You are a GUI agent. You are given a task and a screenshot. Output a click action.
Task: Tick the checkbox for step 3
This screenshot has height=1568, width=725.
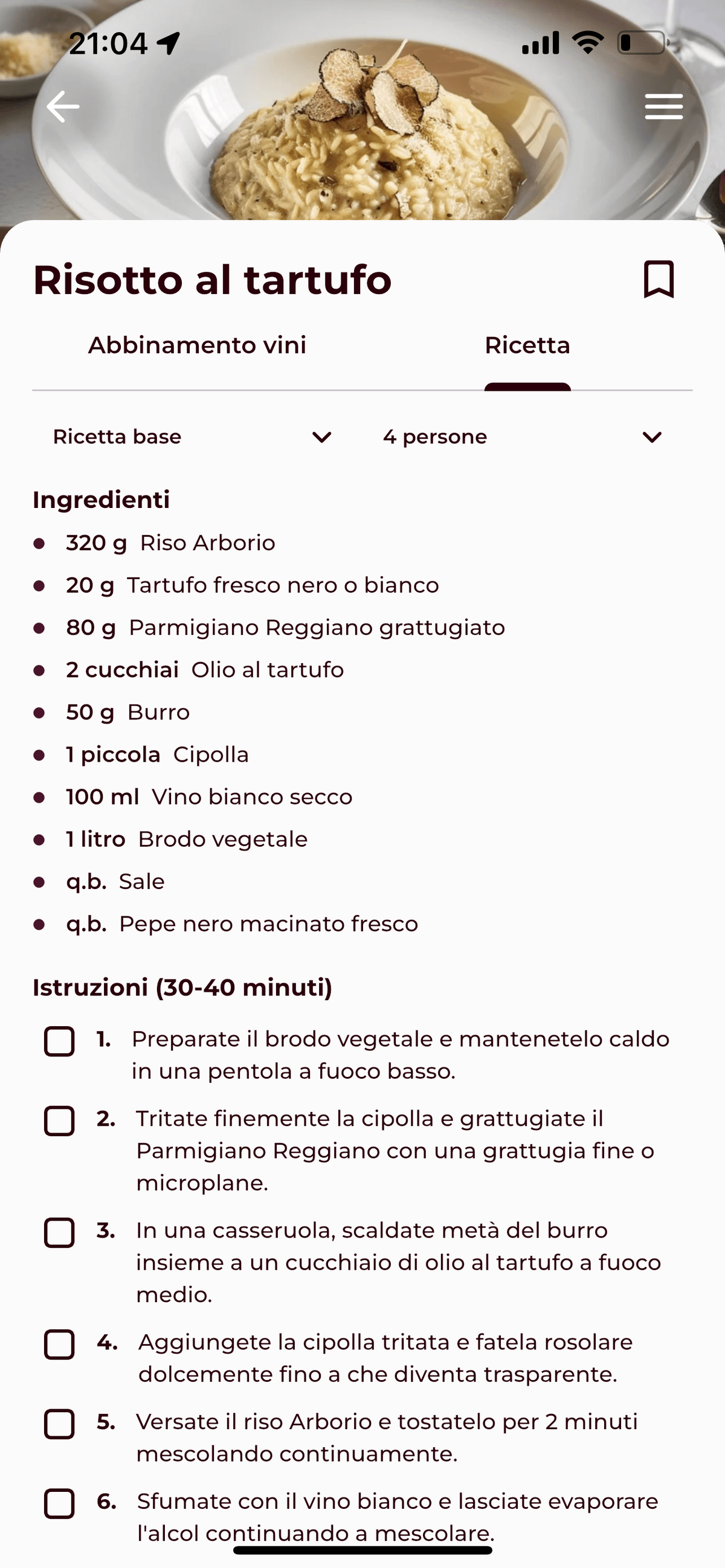[60, 1233]
